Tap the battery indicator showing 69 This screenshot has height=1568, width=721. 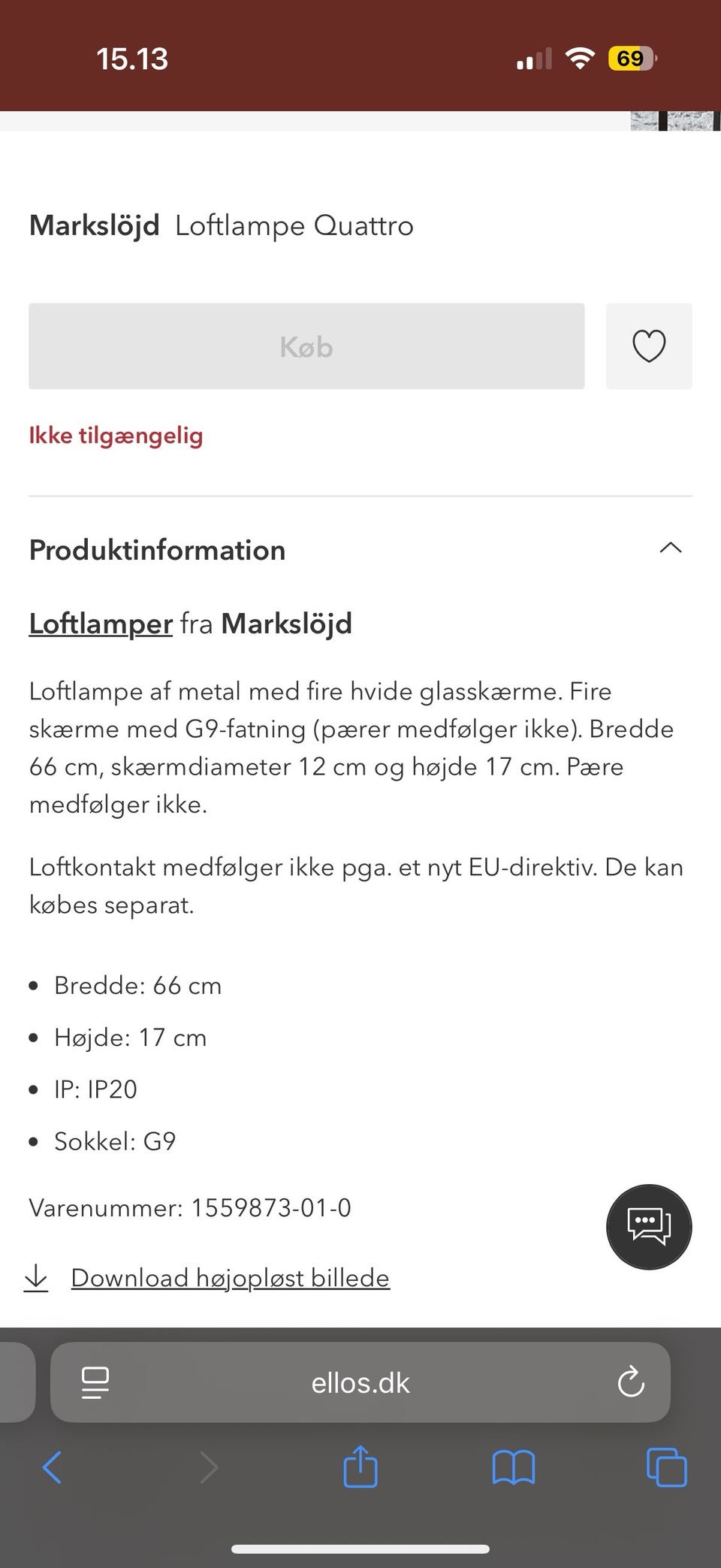click(631, 58)
